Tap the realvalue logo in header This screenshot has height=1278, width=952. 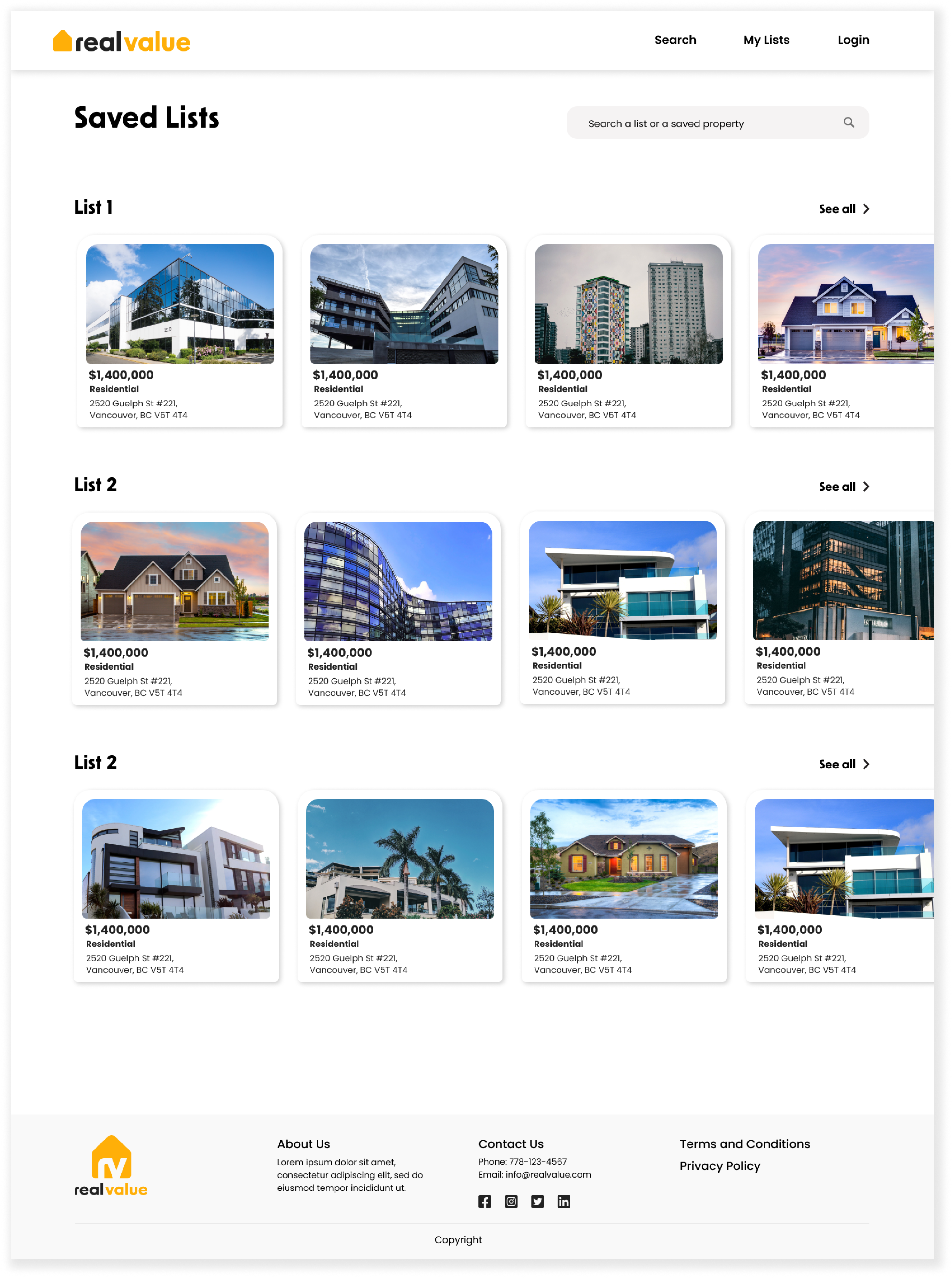(x=122, y=41)
